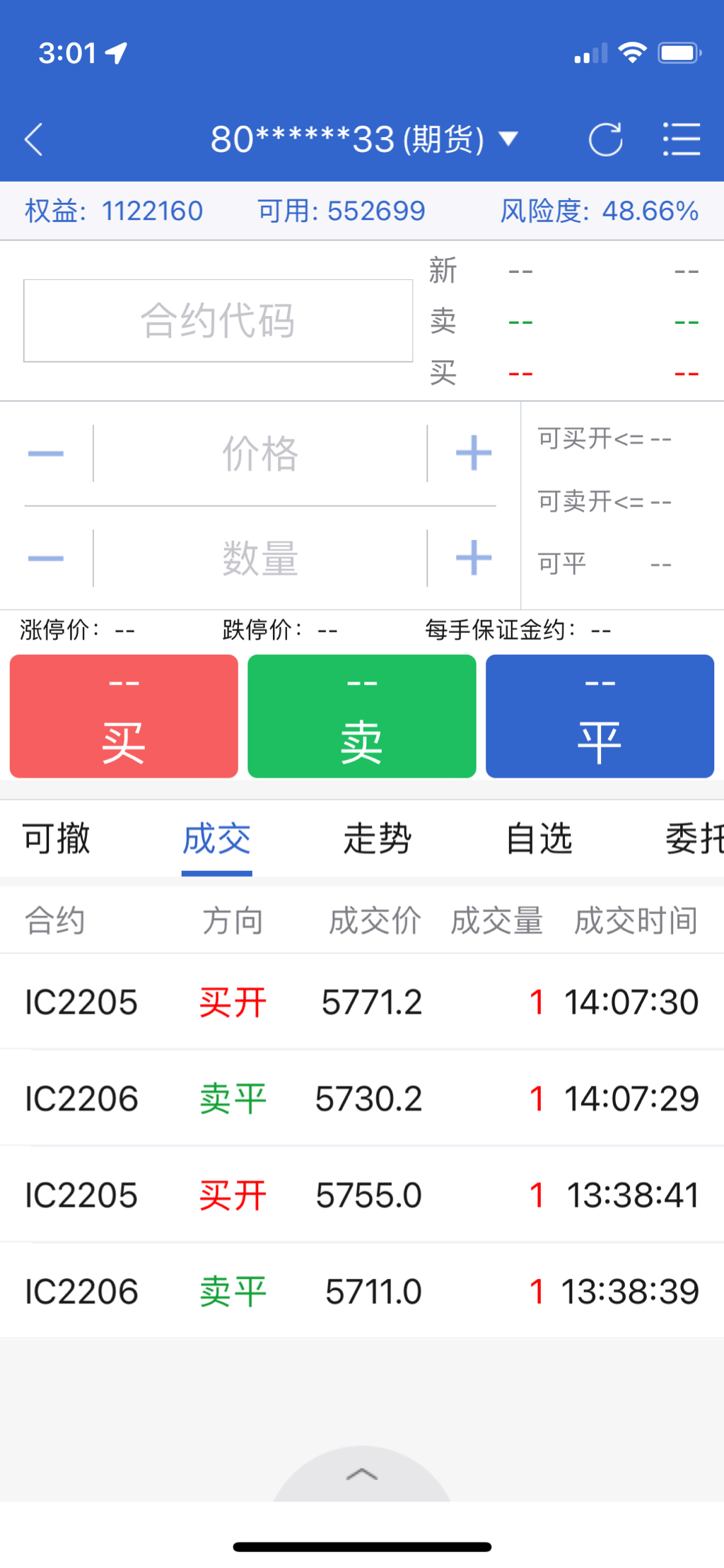Go back using the top-left arrow
Viewport: 724px width, 1568px height.
click(34, 139)
